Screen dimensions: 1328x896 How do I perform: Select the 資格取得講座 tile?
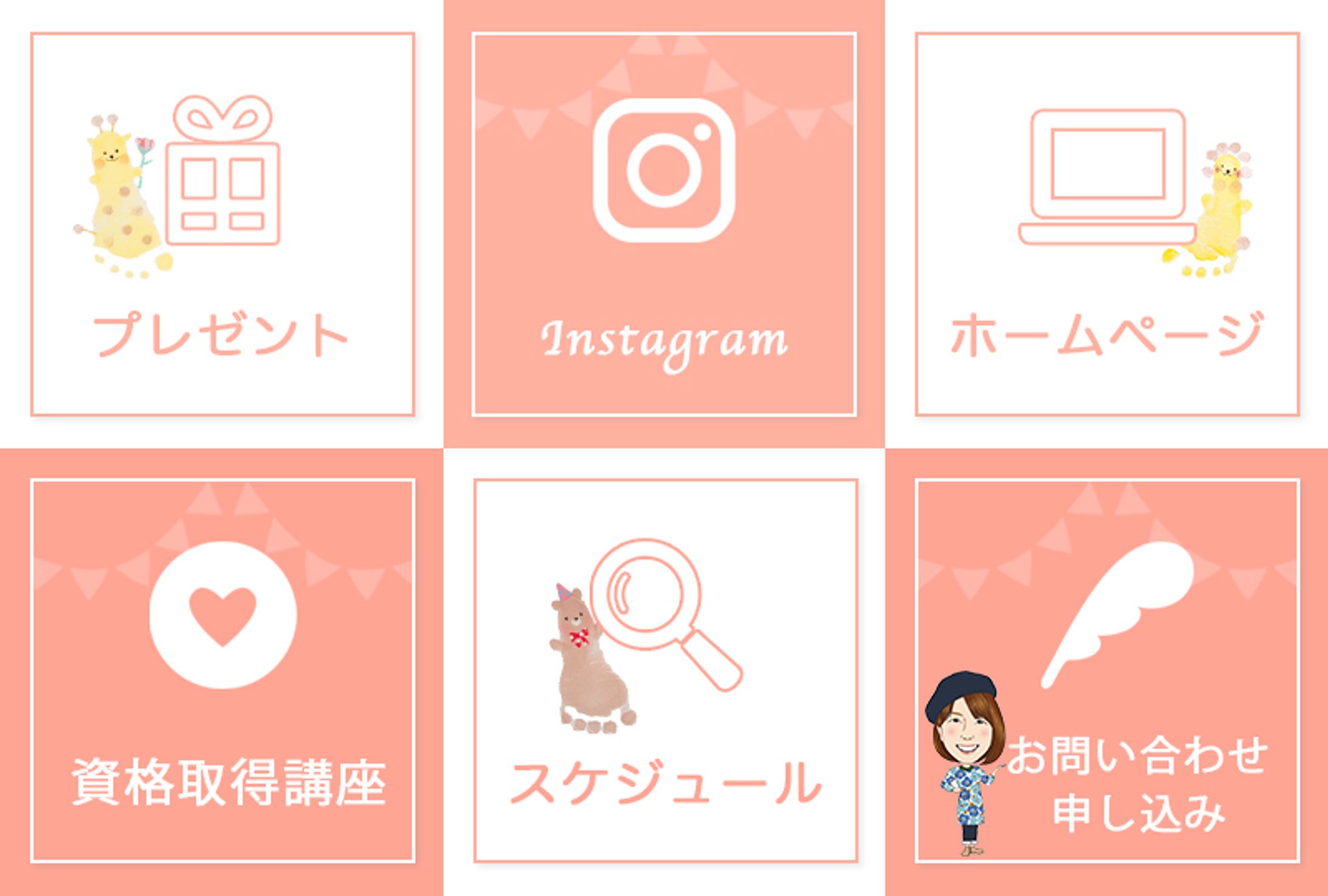pyautogui.click(x=223, y=670)
